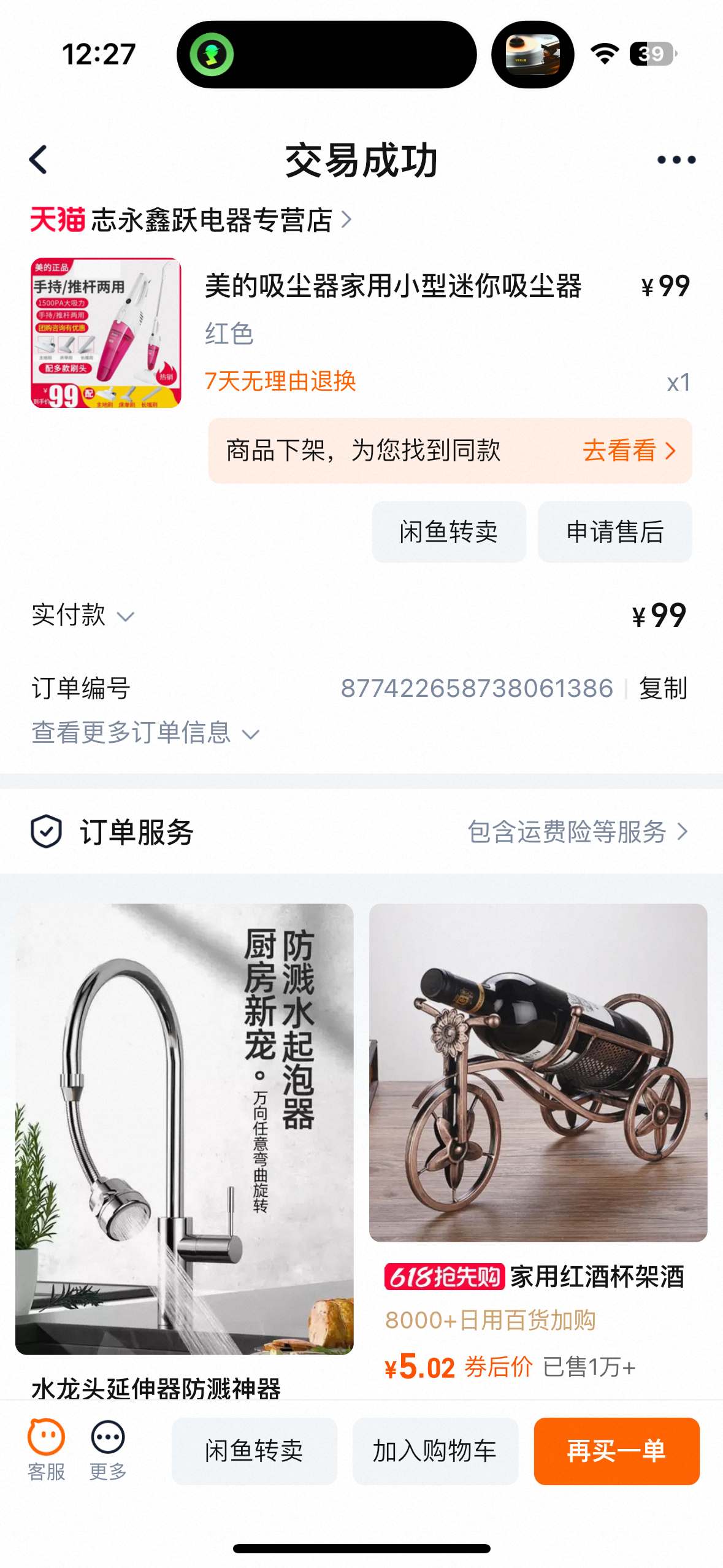Screen dimensions: 723x1568
Task: Add the item with 加入购物车
Action: point(435,1451)
